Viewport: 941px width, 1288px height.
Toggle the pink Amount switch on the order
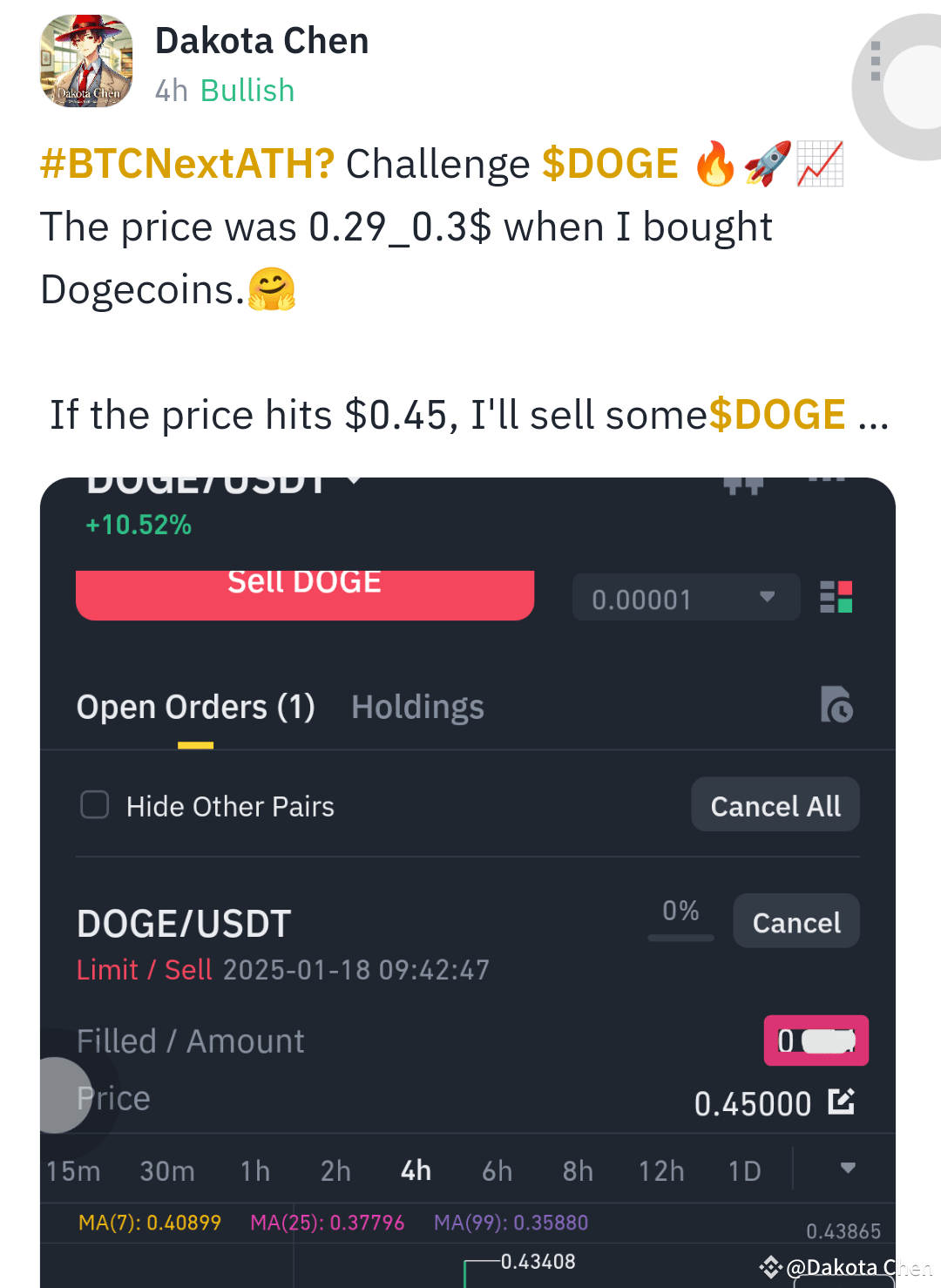(x=816, y=1041)
